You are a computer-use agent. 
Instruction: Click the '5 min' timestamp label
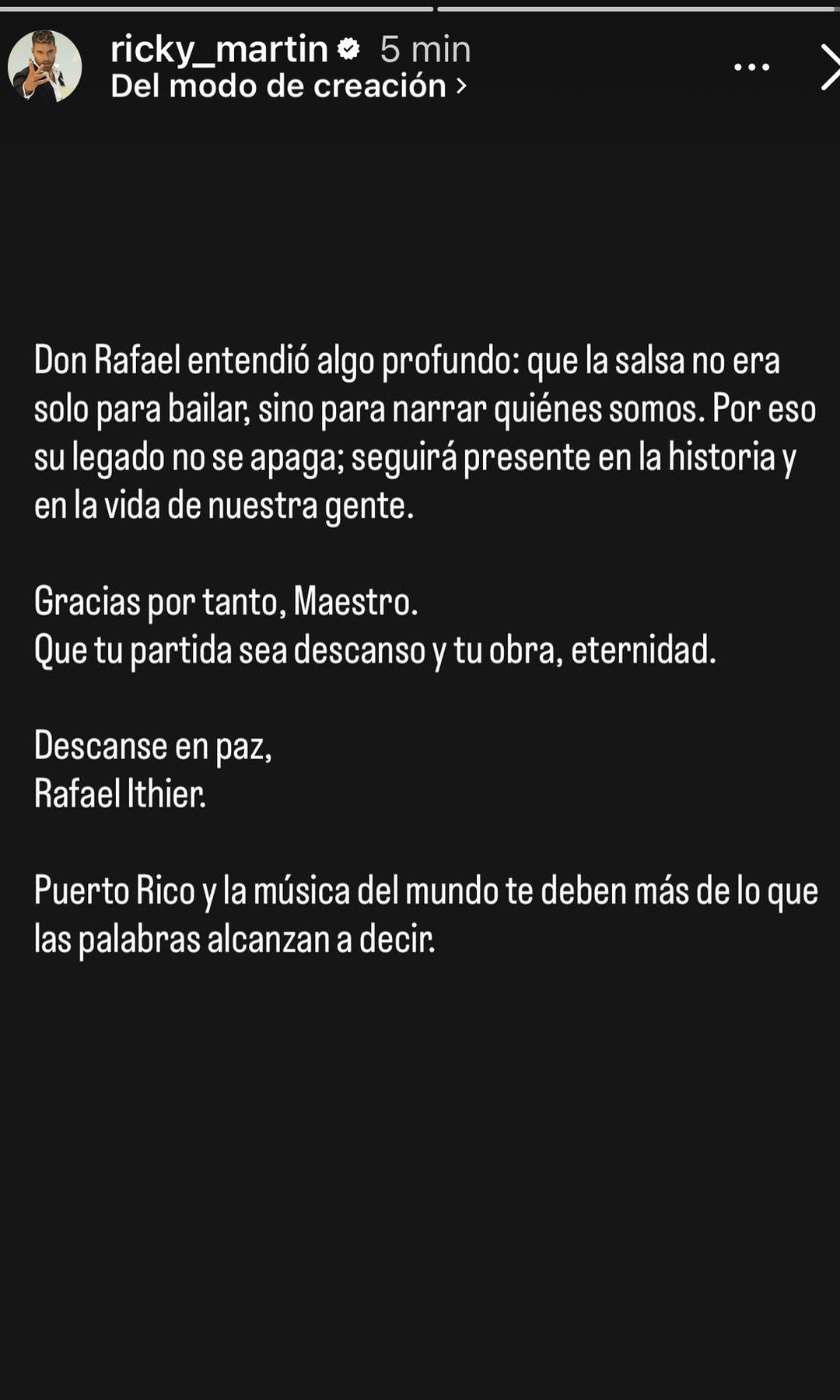click(422, 49)
